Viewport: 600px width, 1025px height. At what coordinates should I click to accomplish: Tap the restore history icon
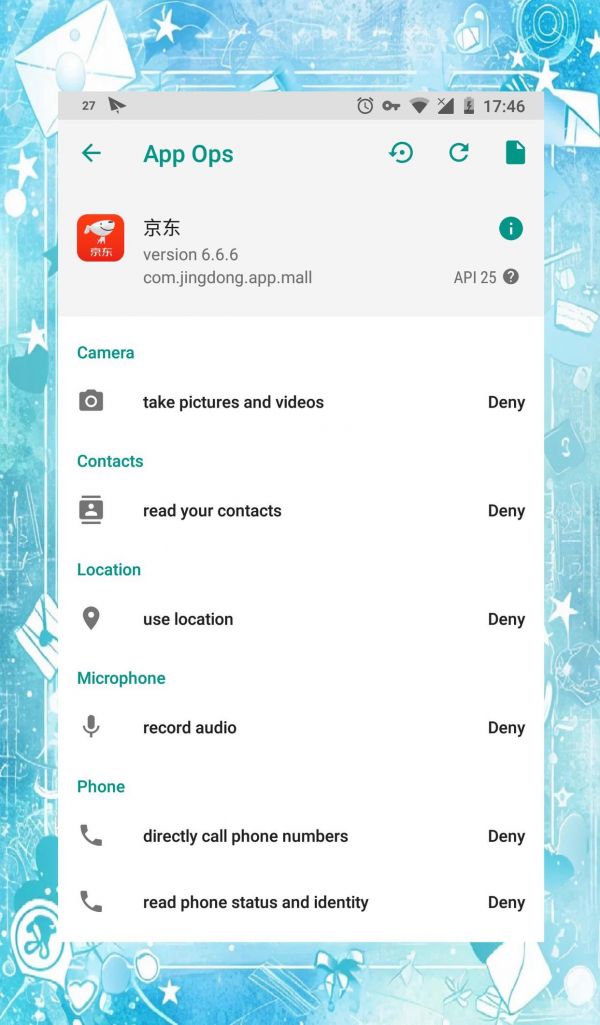(401, 153)
